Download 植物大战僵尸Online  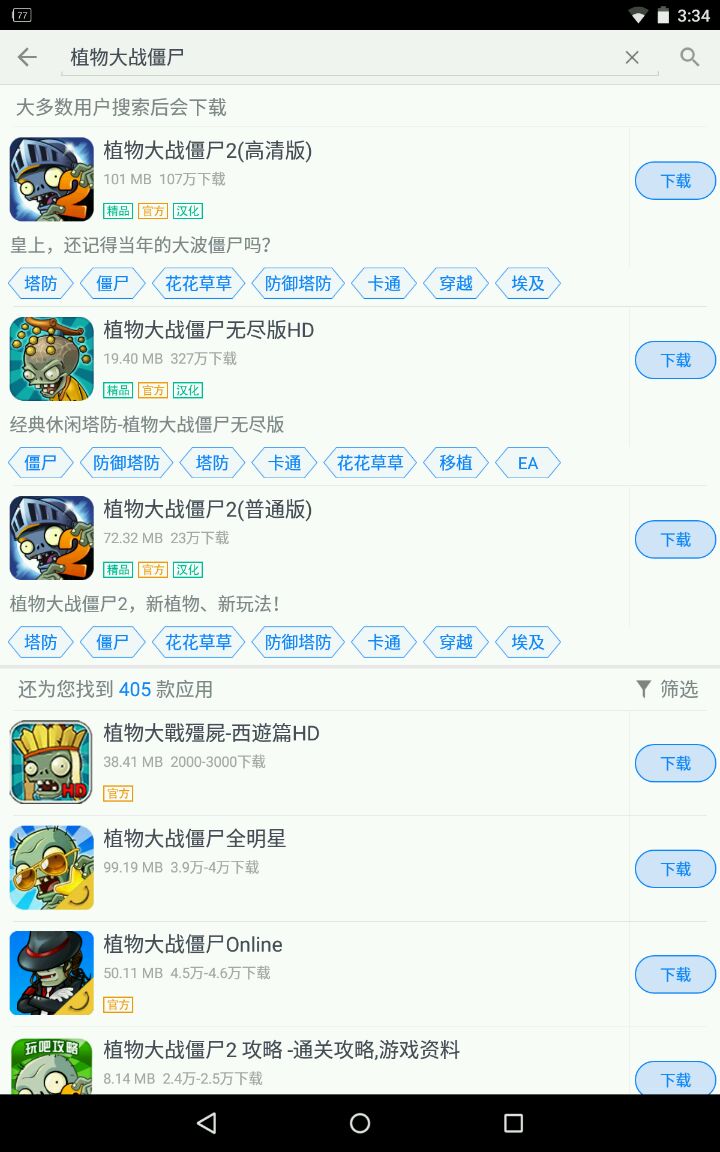pos(675,974)
